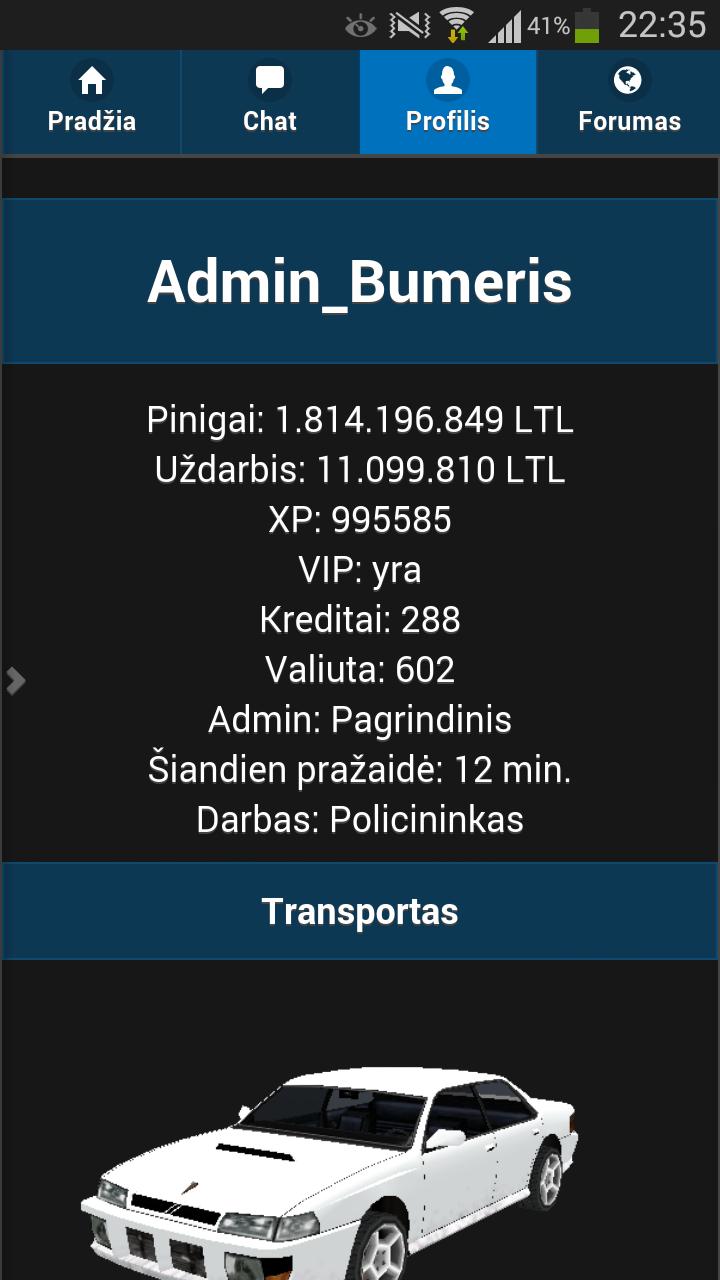This screenshot has height=1280, width=720.
Task: Tap the VIP: yra status line
Action: [x=360, y=570]
